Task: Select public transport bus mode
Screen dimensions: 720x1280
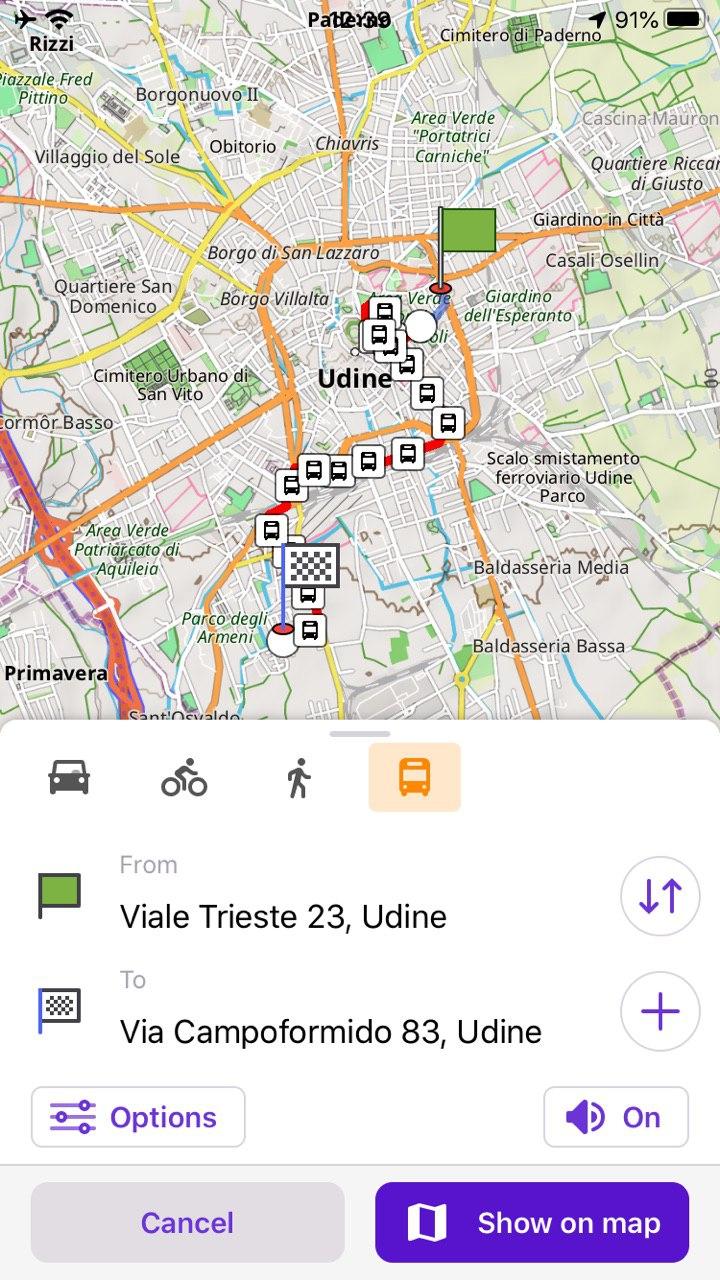Action: 414,777
